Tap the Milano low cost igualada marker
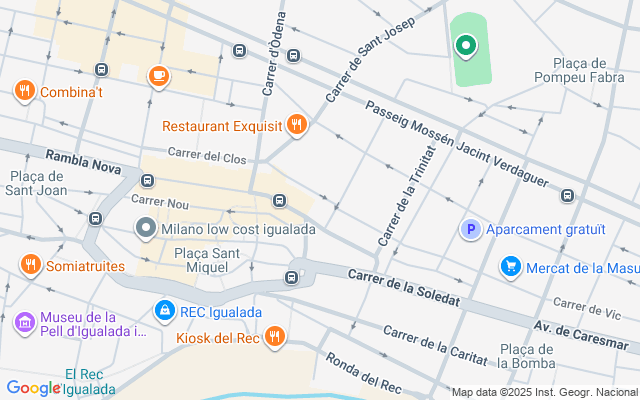Viewport: 640px width, 400px height. click(146, 229)
